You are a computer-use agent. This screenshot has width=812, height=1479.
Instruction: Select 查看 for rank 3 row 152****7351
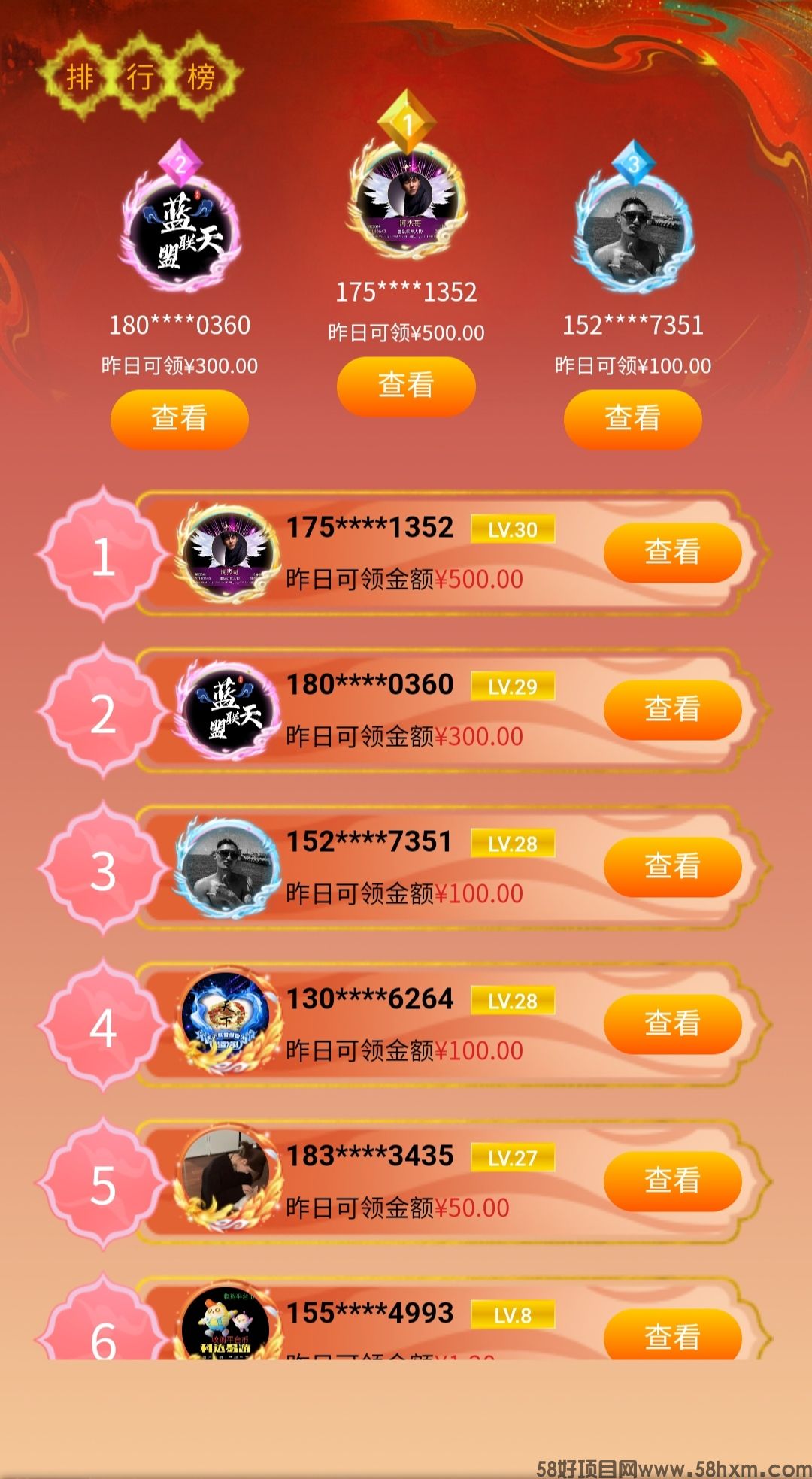point(672,867)
